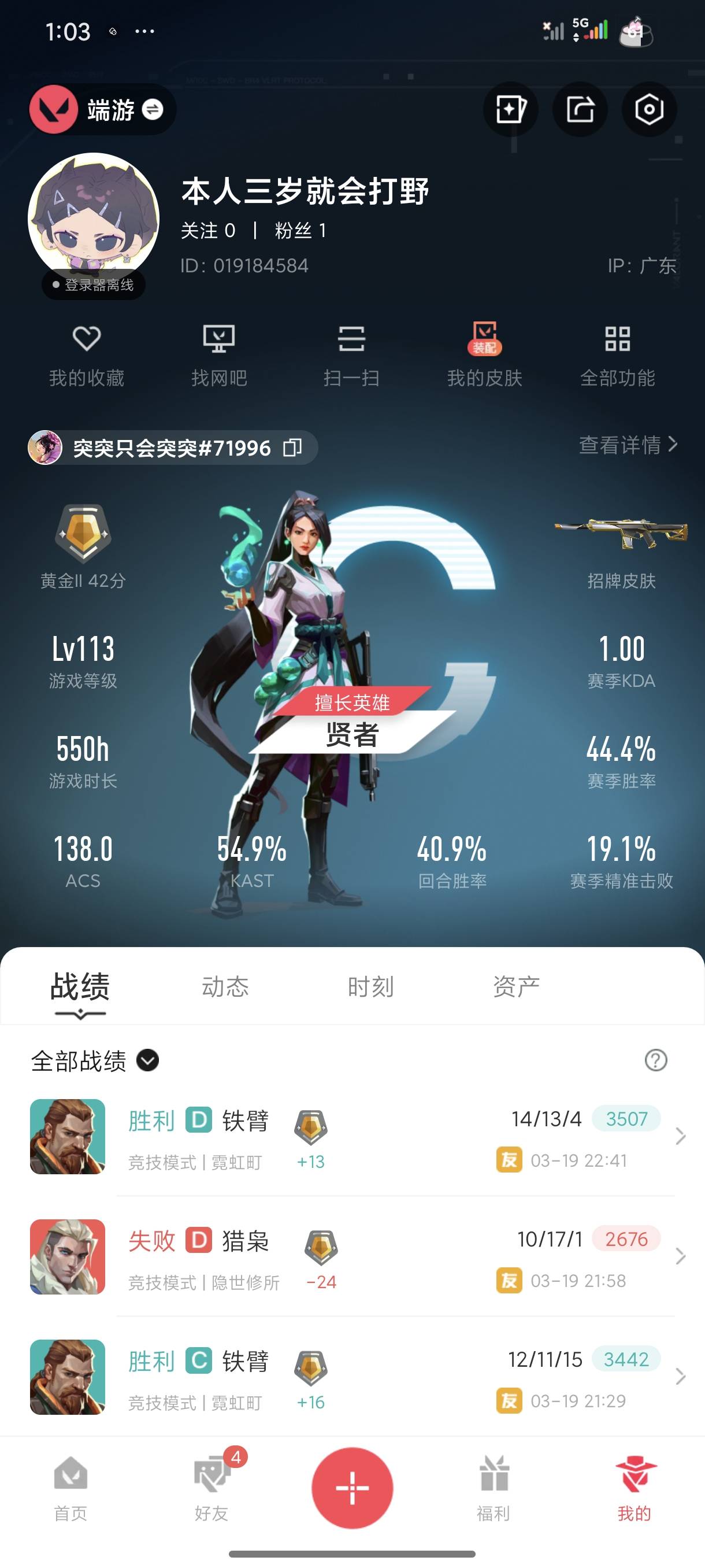Open settings hexagon icon
The image size is (705, 1568).
(x=648, y=110)
